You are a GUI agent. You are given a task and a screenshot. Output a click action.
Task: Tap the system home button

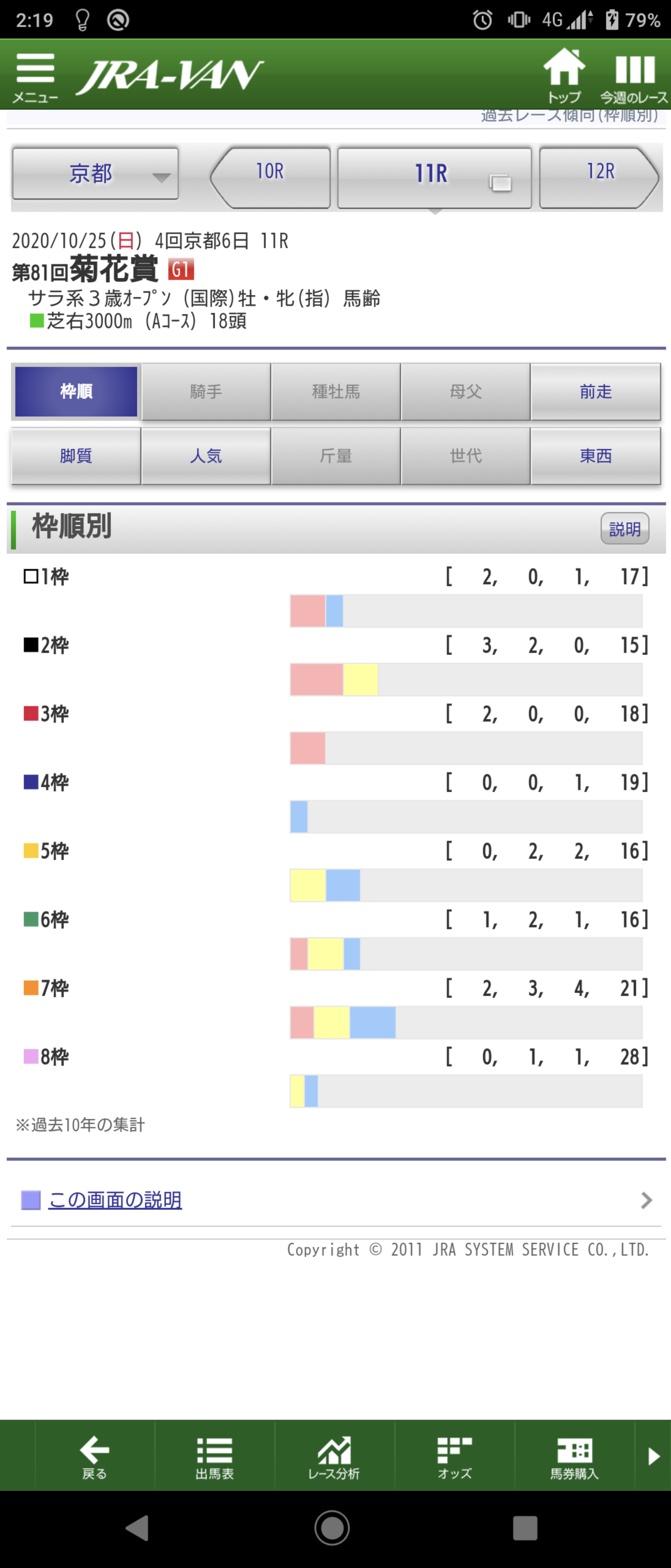click(332, 1527)
